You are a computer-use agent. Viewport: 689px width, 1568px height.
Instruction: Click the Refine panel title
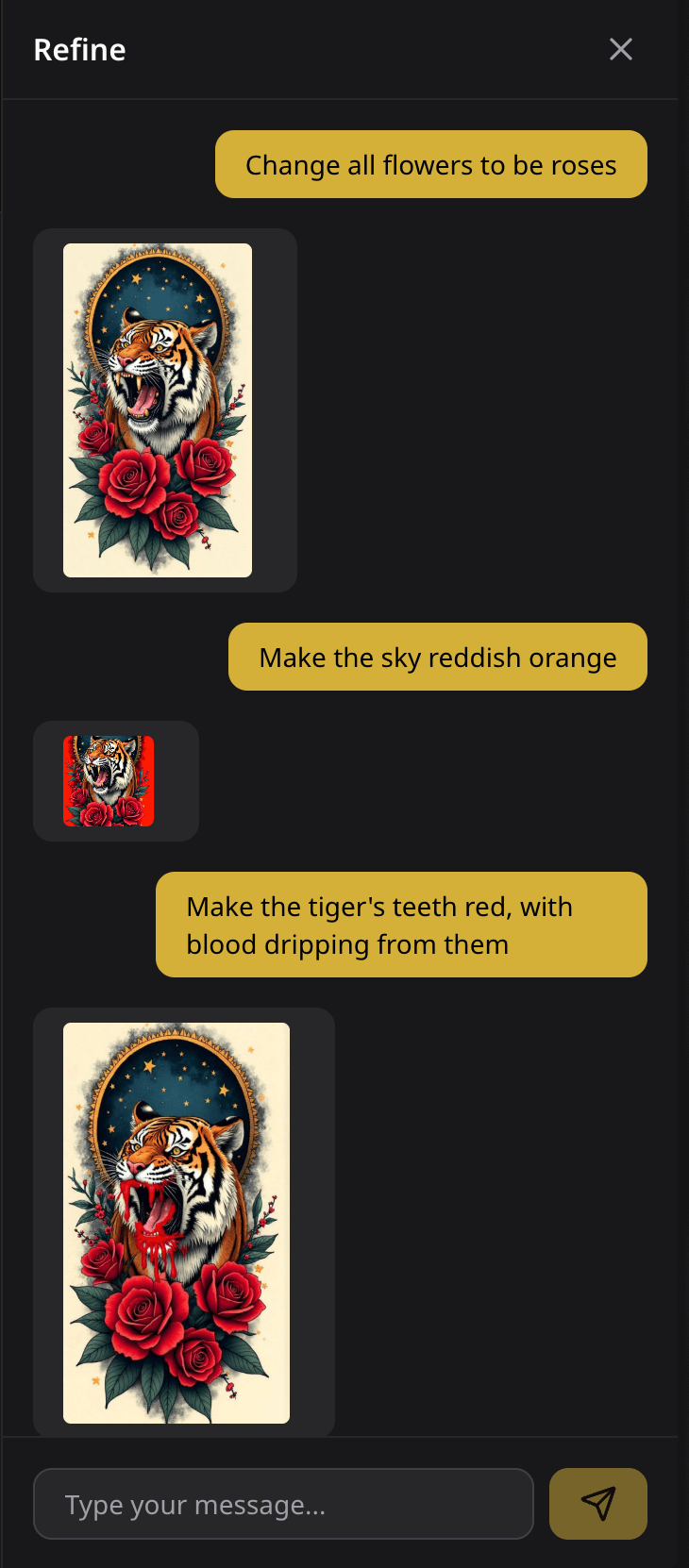click(79, 49)
